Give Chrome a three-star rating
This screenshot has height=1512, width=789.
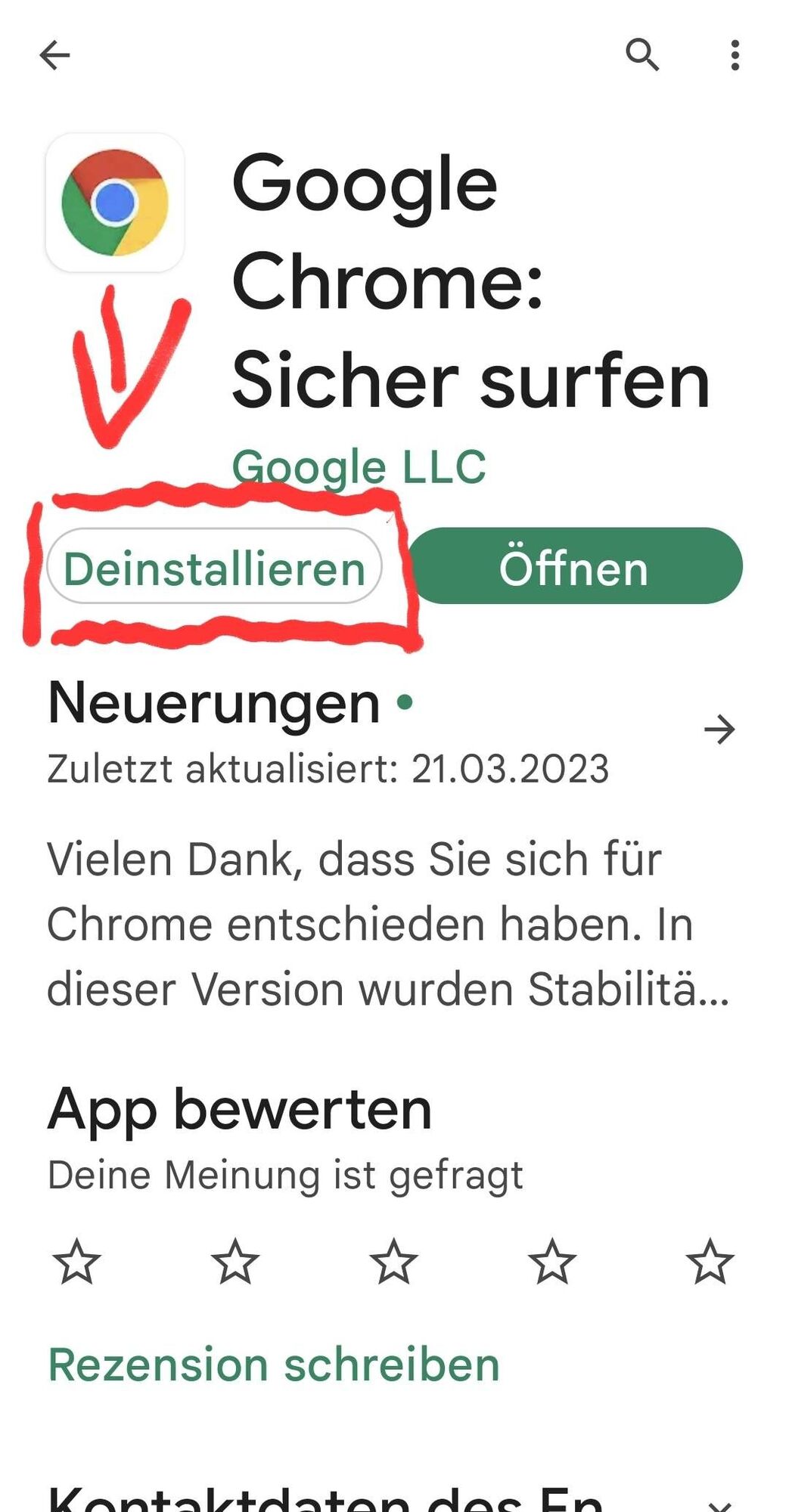pyautogui.click(x=393, y=1262)
